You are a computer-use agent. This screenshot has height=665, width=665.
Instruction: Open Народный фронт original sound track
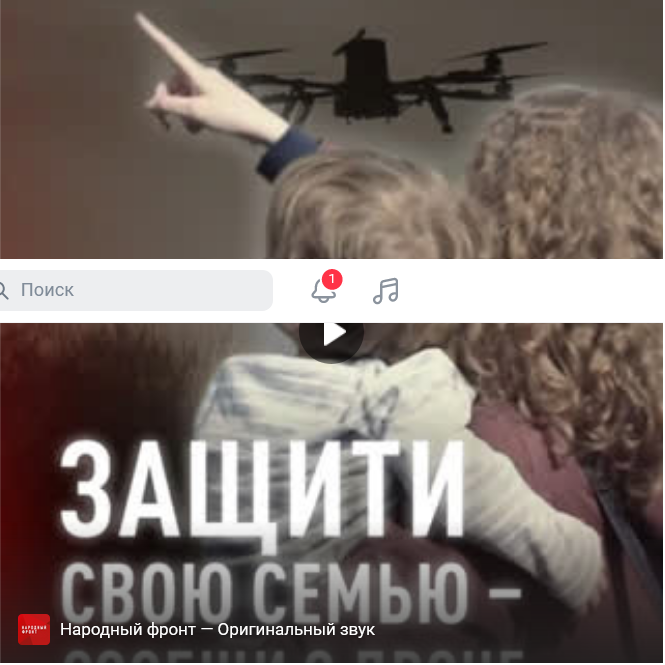coord(217,630)
